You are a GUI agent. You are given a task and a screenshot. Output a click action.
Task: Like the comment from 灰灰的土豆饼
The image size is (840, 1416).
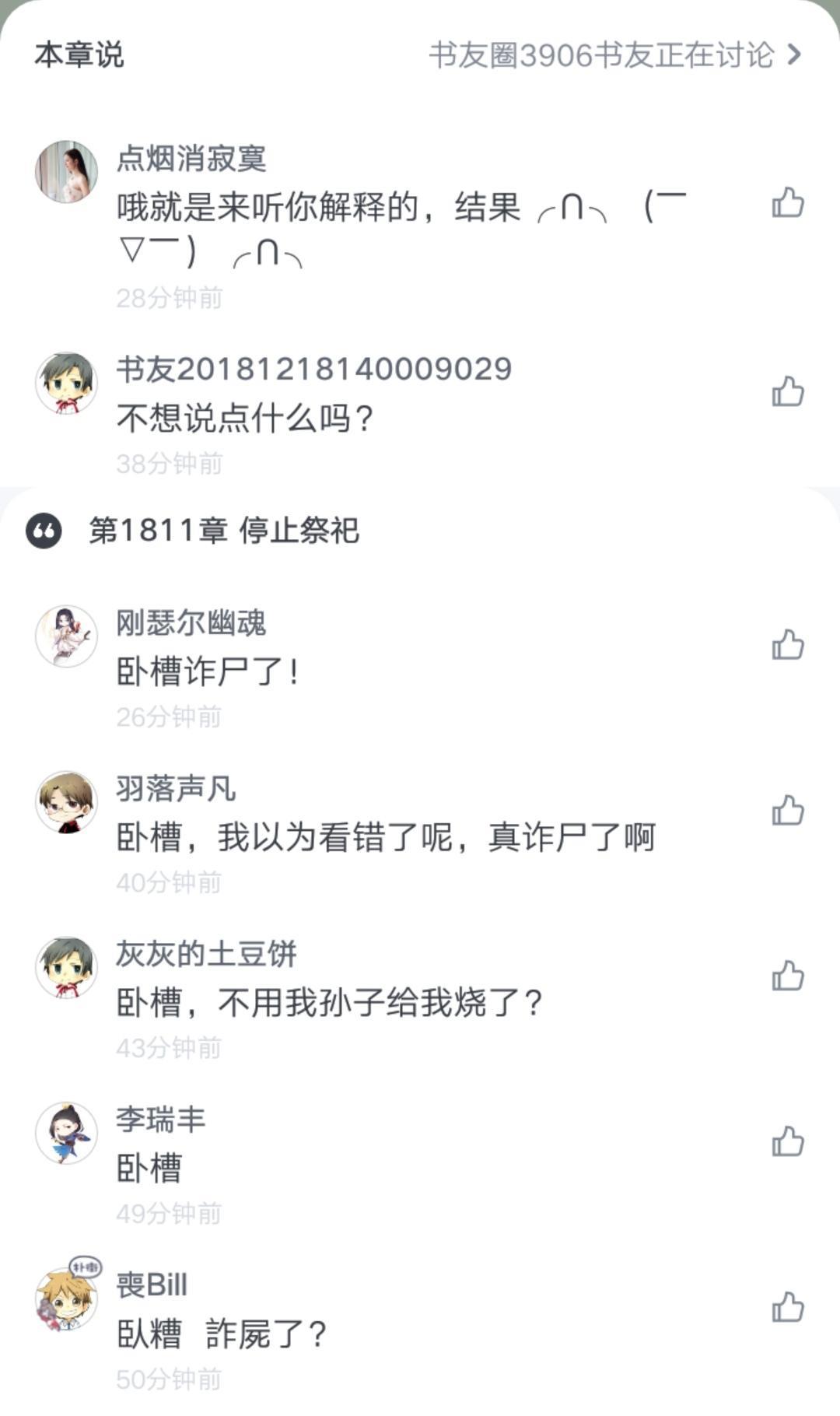coord(787,976)
